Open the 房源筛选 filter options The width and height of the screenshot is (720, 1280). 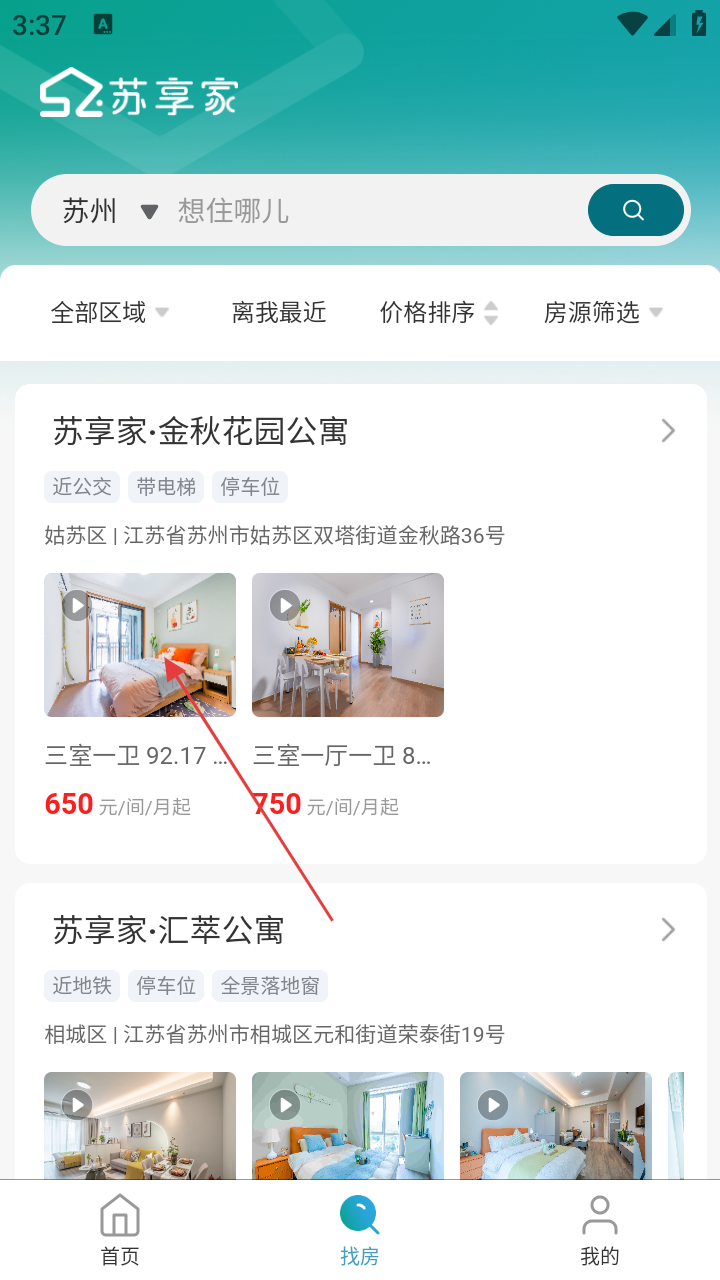pyautogui.click(x=602, y=313)
